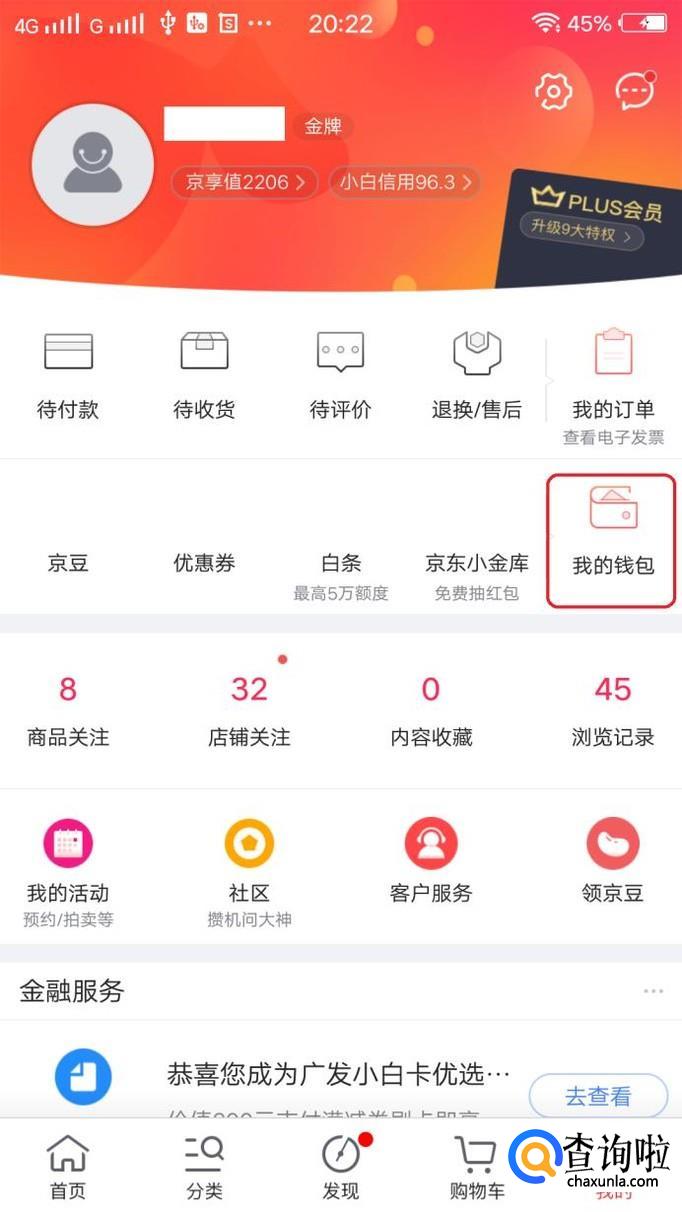Open 京享值2206 details
This screenshot has height=1212, width=682.
(x=244, y=182)
